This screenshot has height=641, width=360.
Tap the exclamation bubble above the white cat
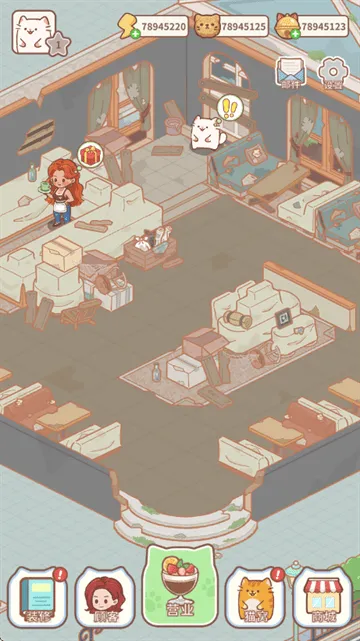(x=230, y=108)
